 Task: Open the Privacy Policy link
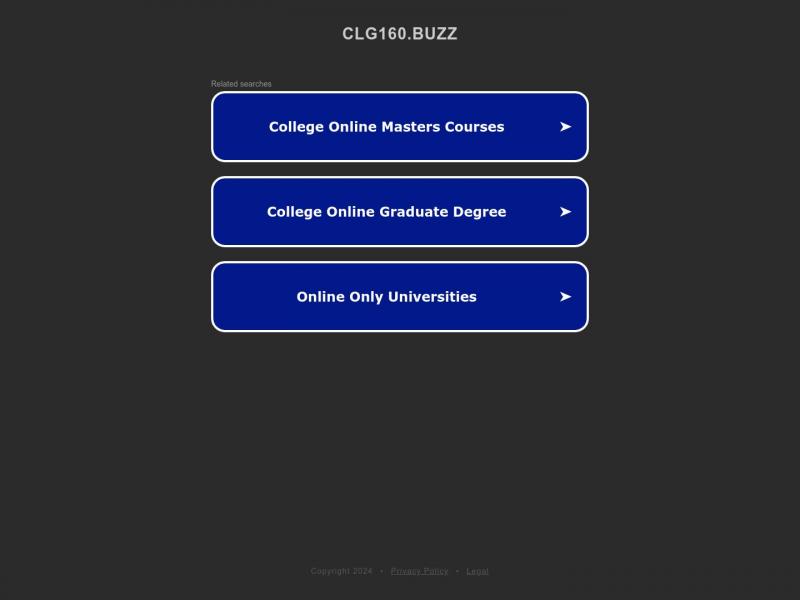tap(419, 571)
